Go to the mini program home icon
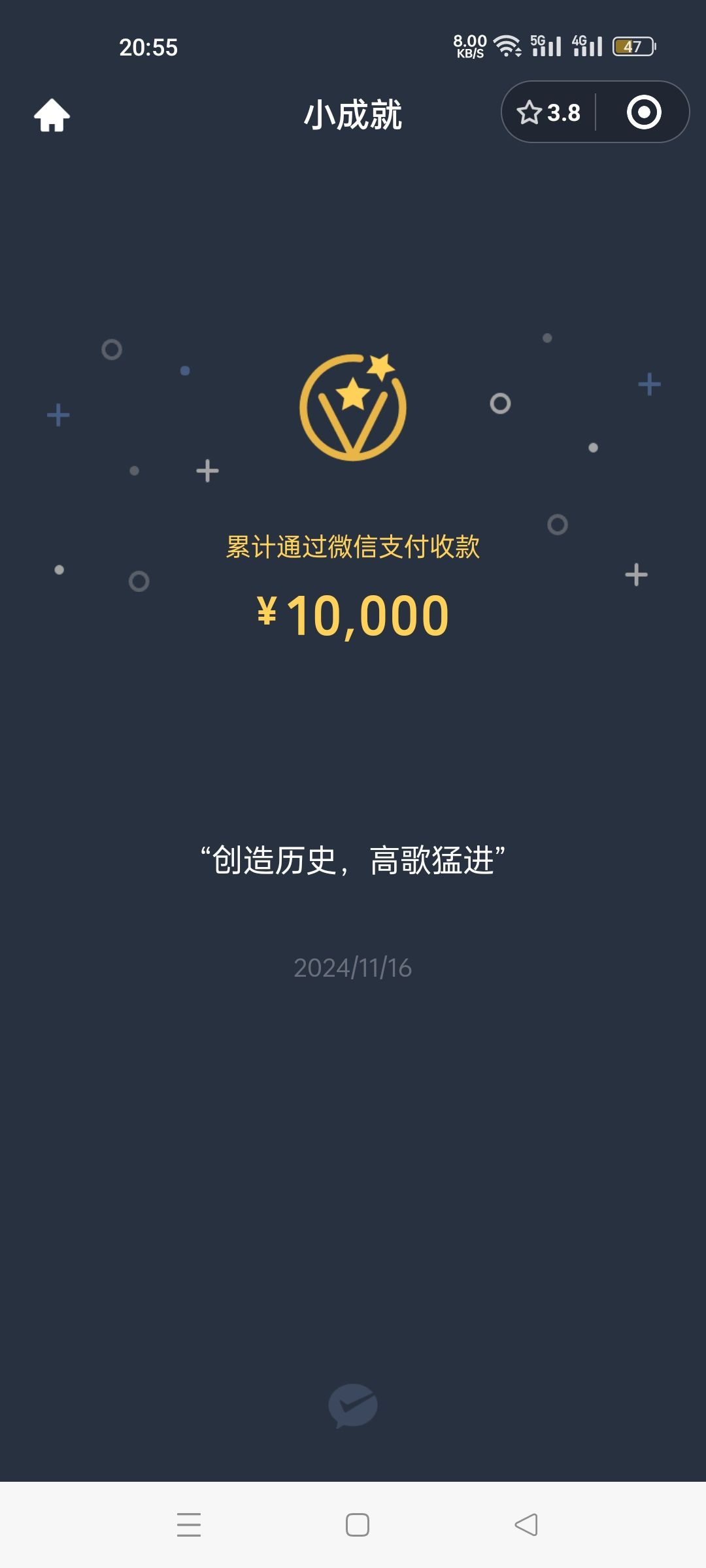 (52, 115)
